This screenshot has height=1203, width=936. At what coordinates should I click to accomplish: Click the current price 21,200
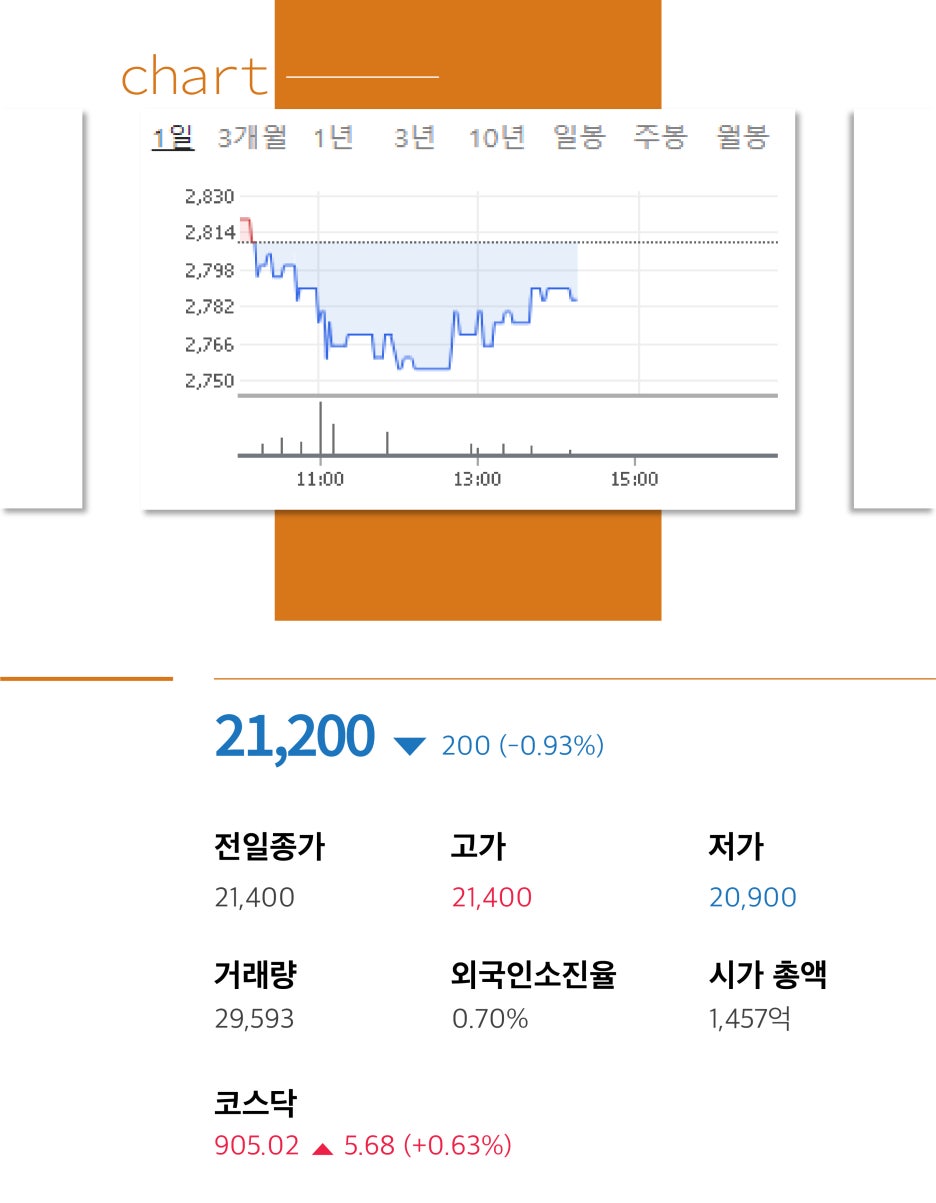pos(295,738)
